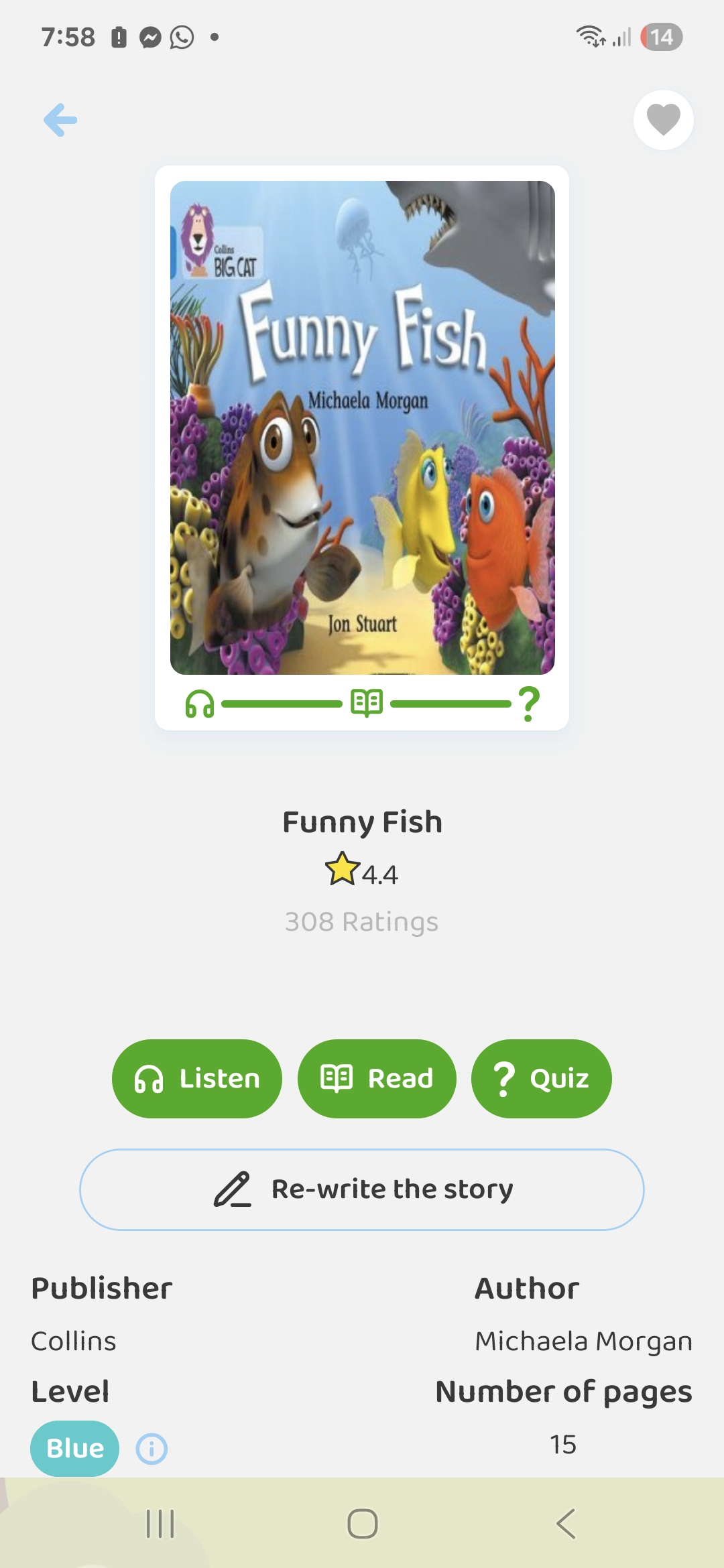Open recent apps from navigation bar
Screen dimensions: 724x1568
(160, 1524)
